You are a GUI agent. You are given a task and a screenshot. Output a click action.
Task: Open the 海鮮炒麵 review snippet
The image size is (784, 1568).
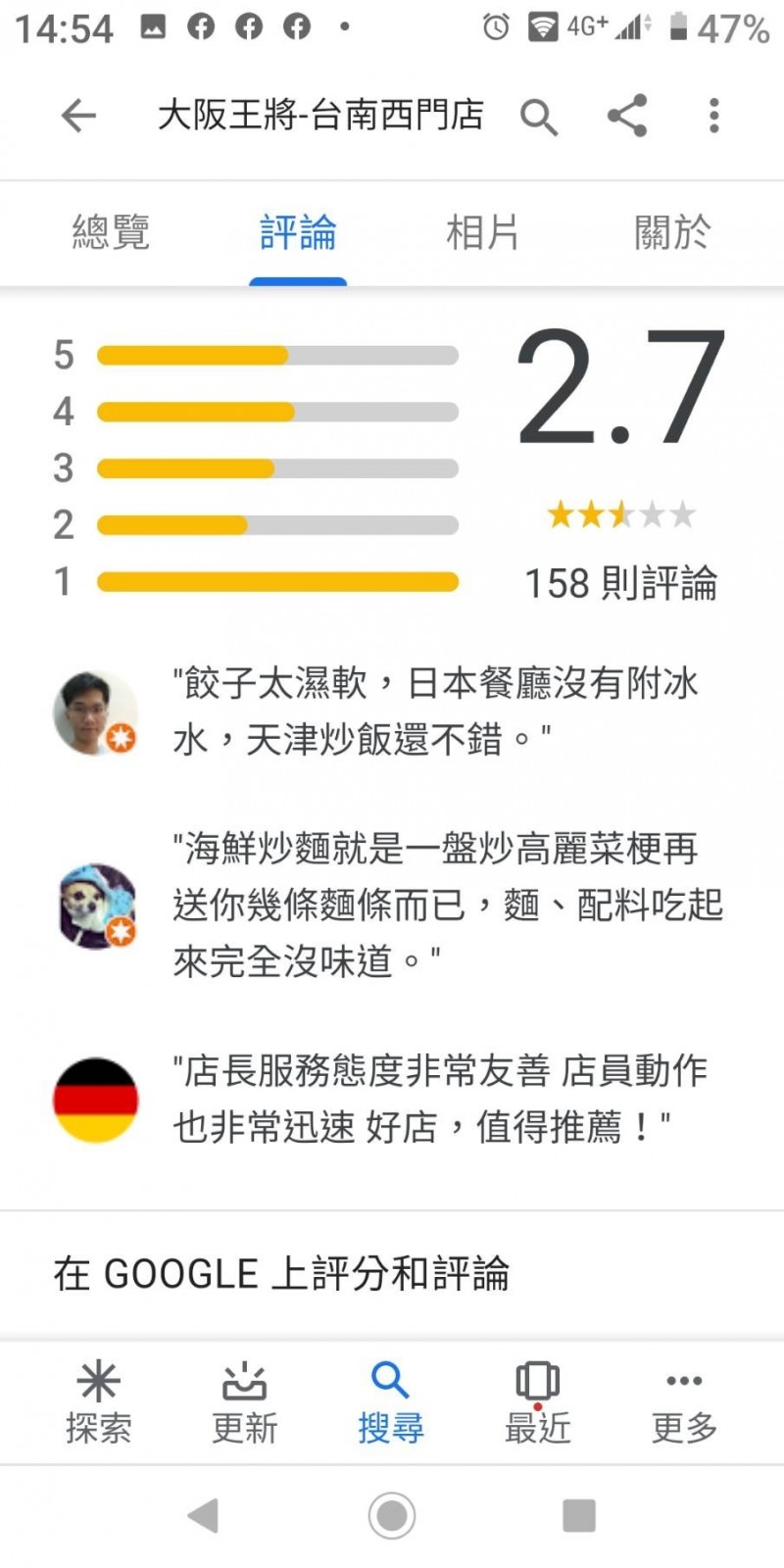[447, 905]
